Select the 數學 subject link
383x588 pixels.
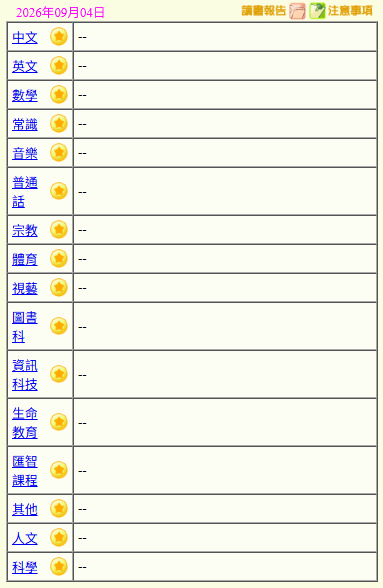25,95
